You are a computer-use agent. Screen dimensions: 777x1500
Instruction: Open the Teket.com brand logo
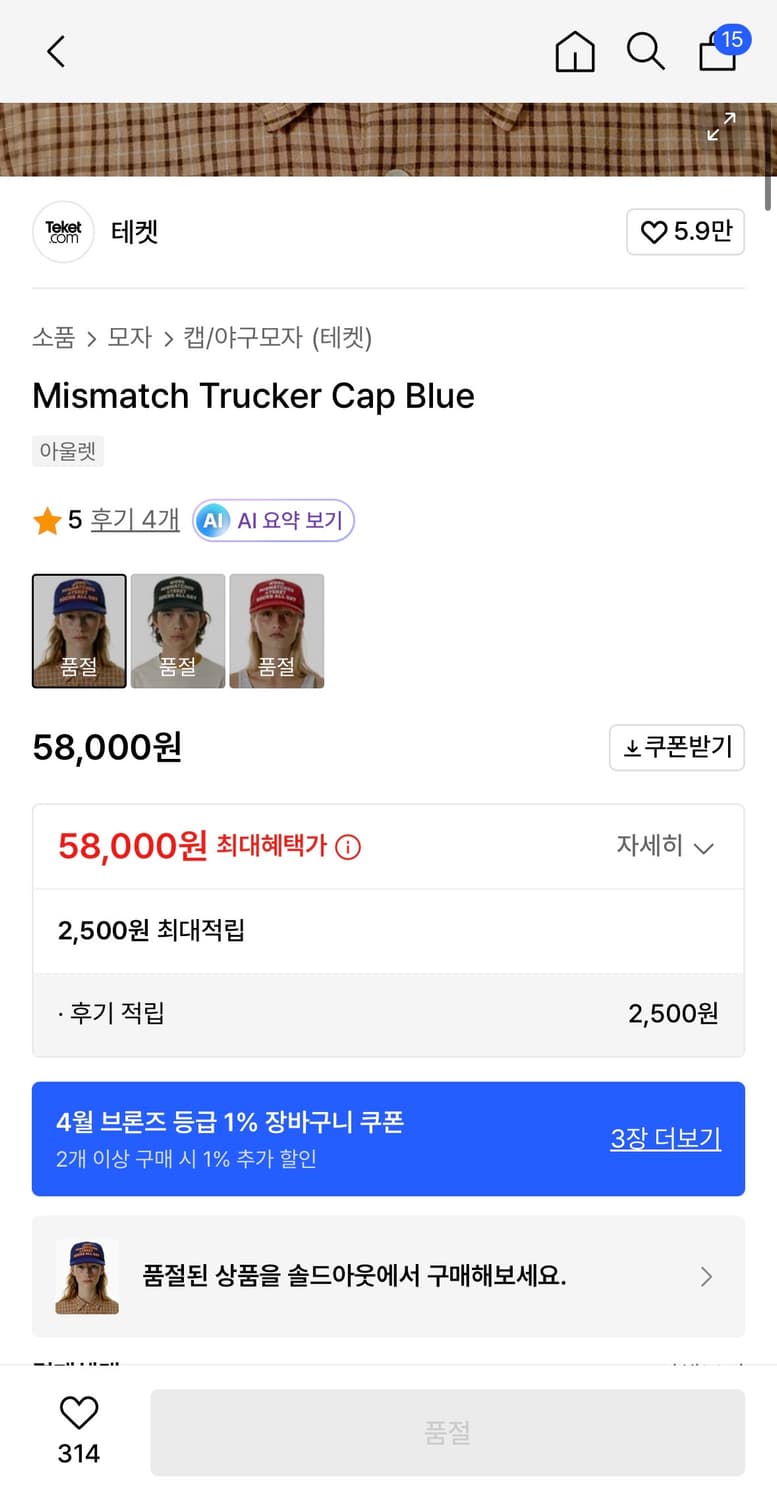[x=63, y=231]
